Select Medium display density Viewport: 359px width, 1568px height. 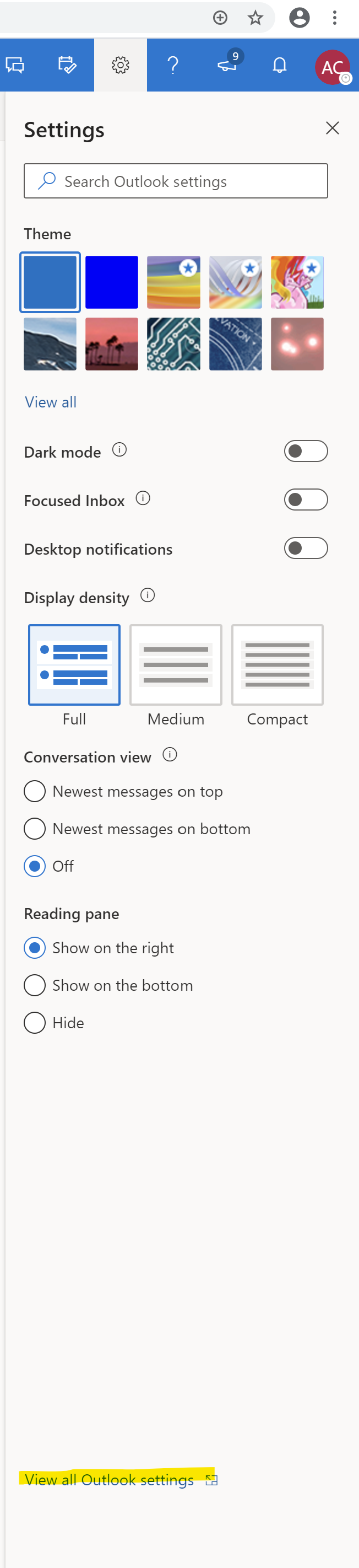pos(176,665)
